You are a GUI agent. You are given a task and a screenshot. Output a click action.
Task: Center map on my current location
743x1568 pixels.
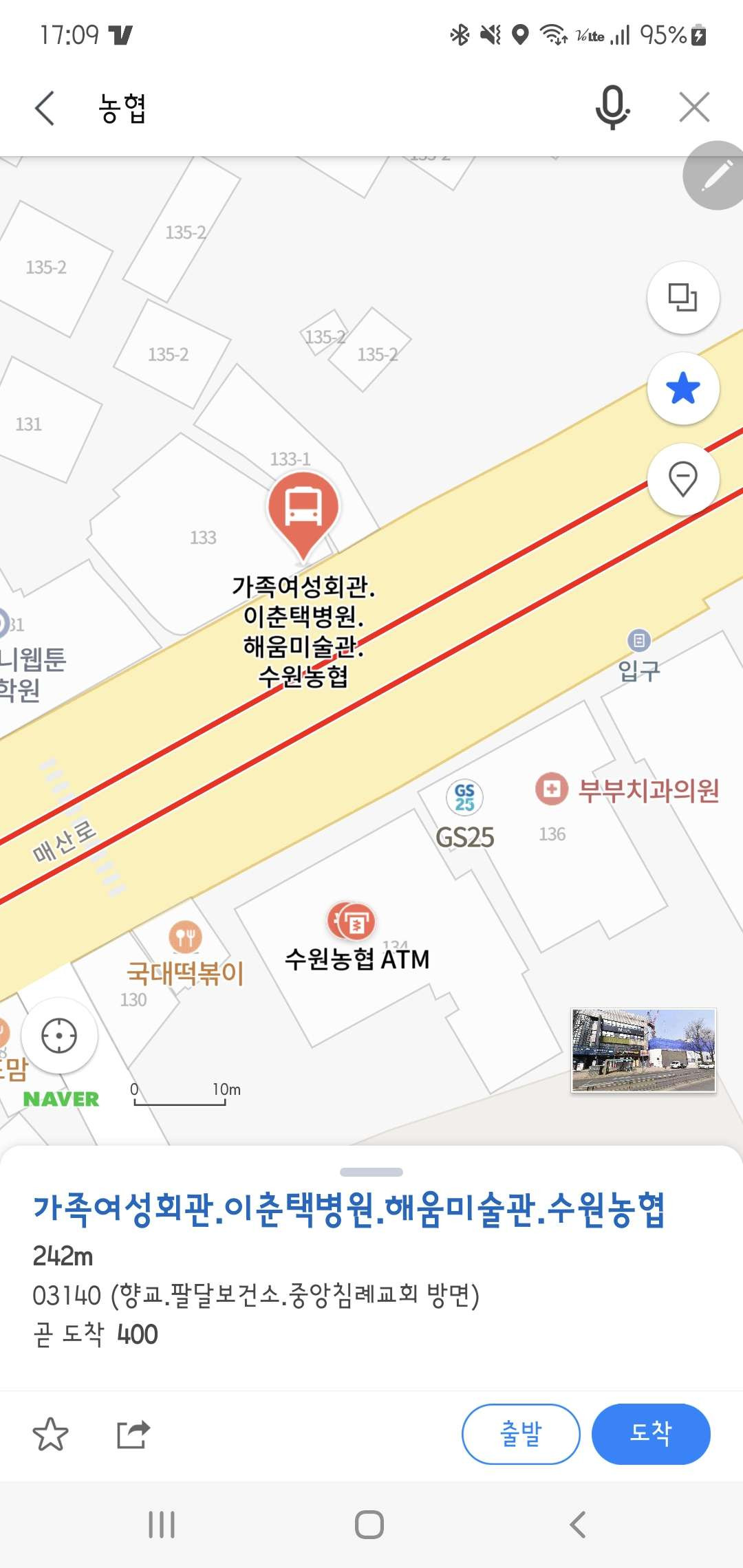59,1036
